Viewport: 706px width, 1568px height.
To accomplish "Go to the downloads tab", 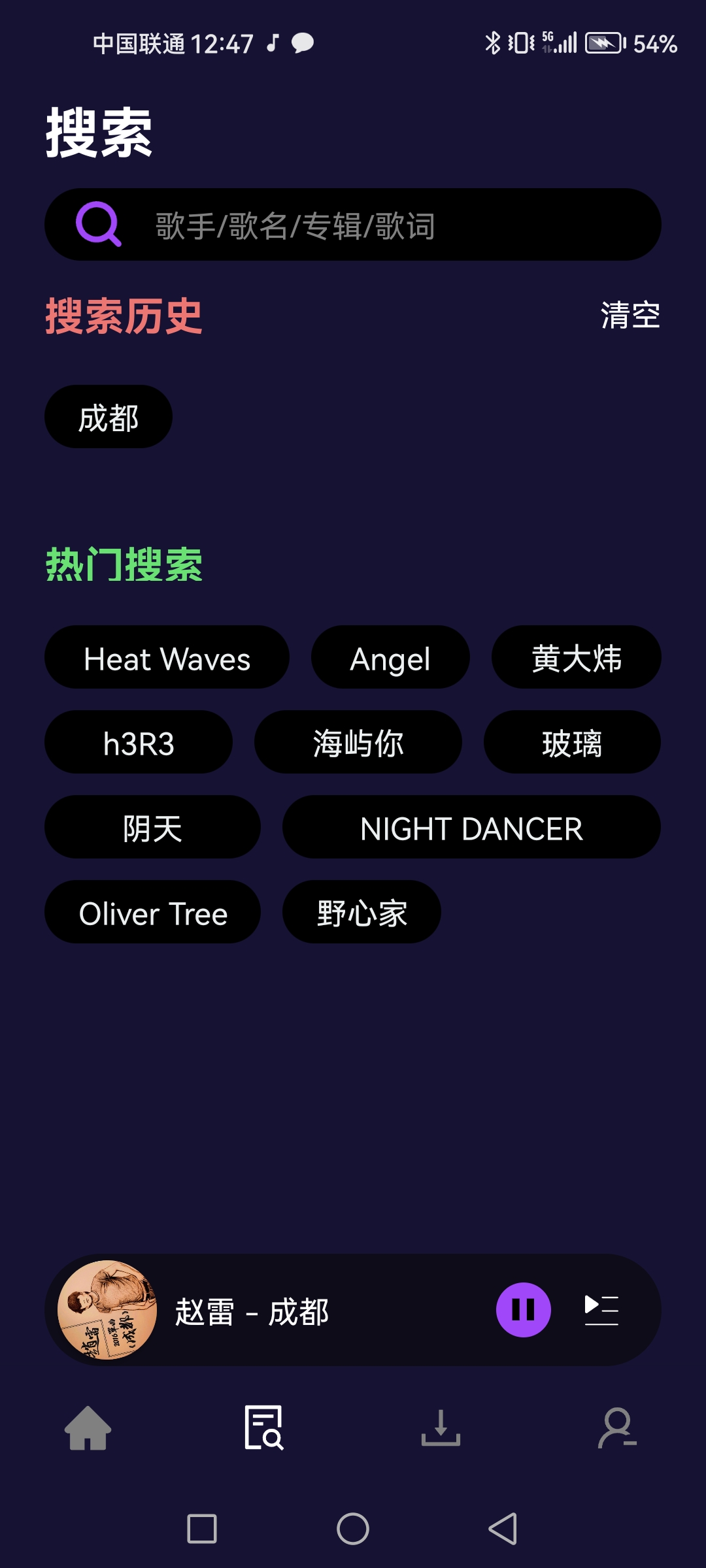I will [441, 1428].
